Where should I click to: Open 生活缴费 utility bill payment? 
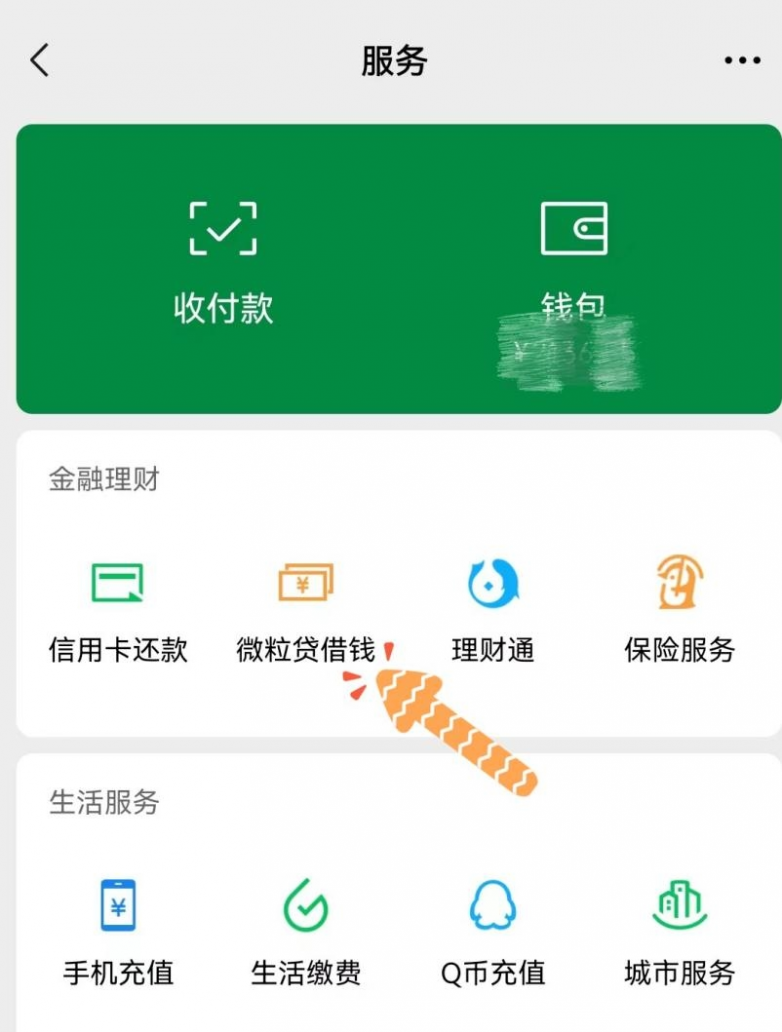[x=305, y=932]
